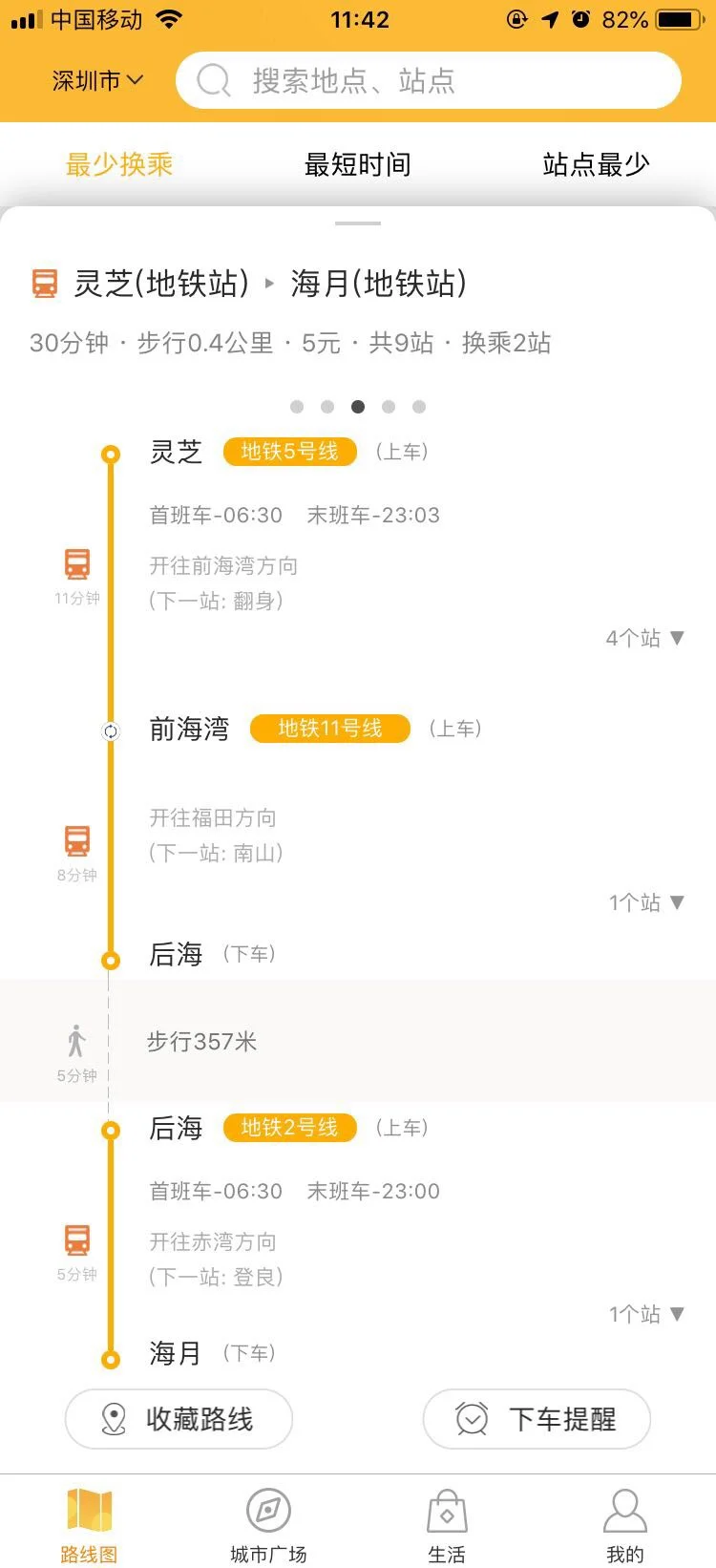Click the train icon next to 11分钟
The image size is (716, 1568).
point(76,565)
